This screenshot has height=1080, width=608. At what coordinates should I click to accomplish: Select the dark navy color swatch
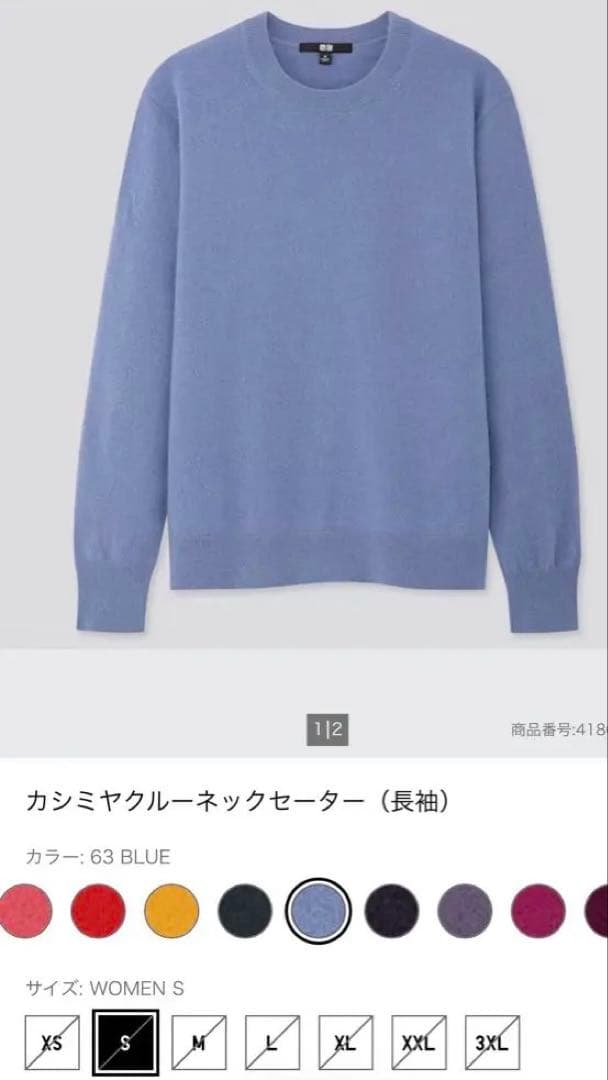[391, 911]
